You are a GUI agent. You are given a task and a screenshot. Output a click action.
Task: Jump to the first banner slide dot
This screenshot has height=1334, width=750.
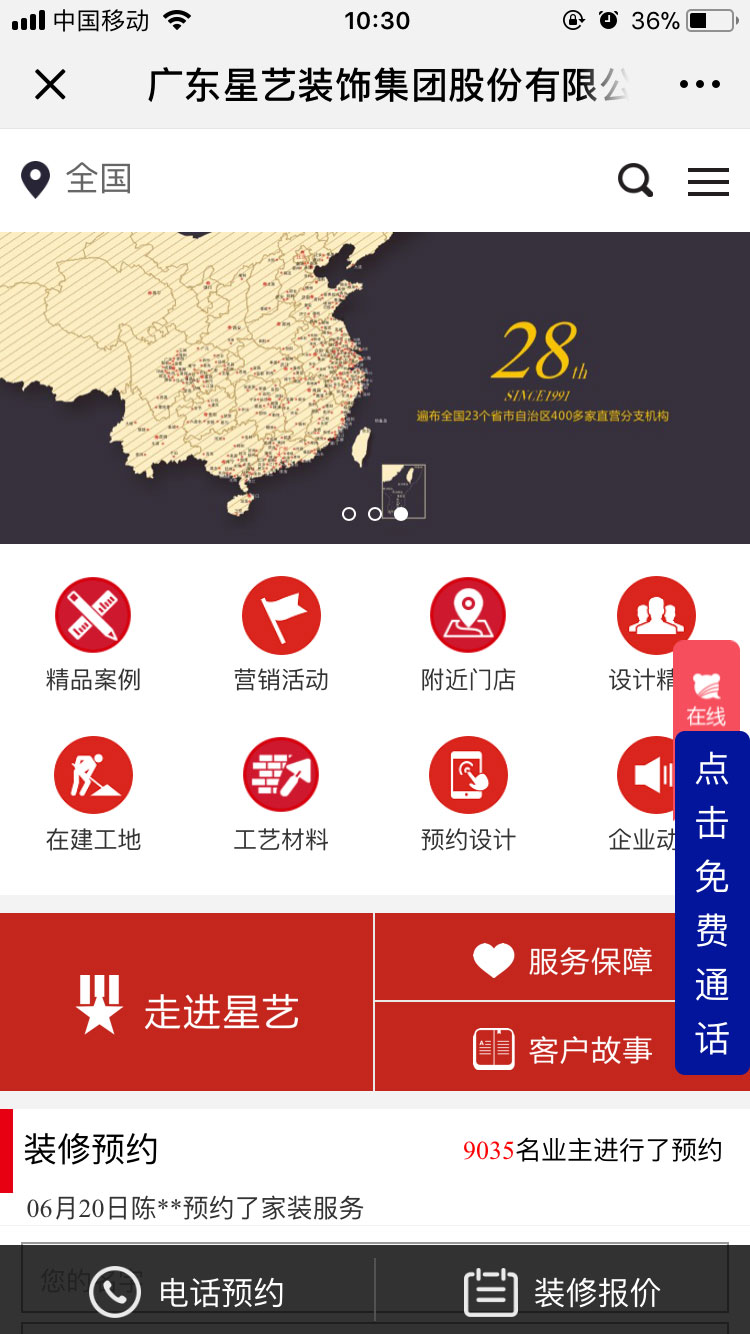[x=348, y=514]
